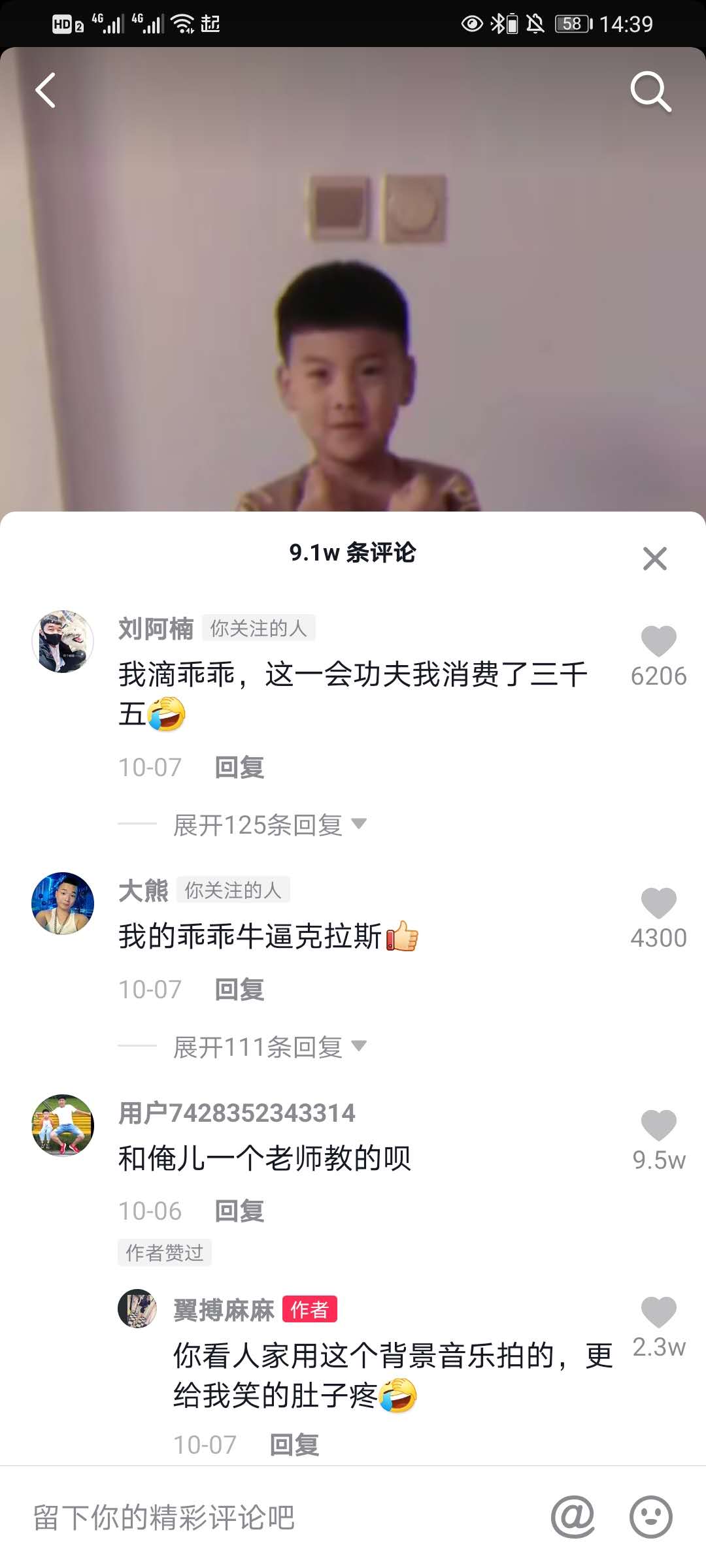Reply to 刘阿楠's comment
The height and width of the screenshot is (1568, 706).
tap(239, 767)
